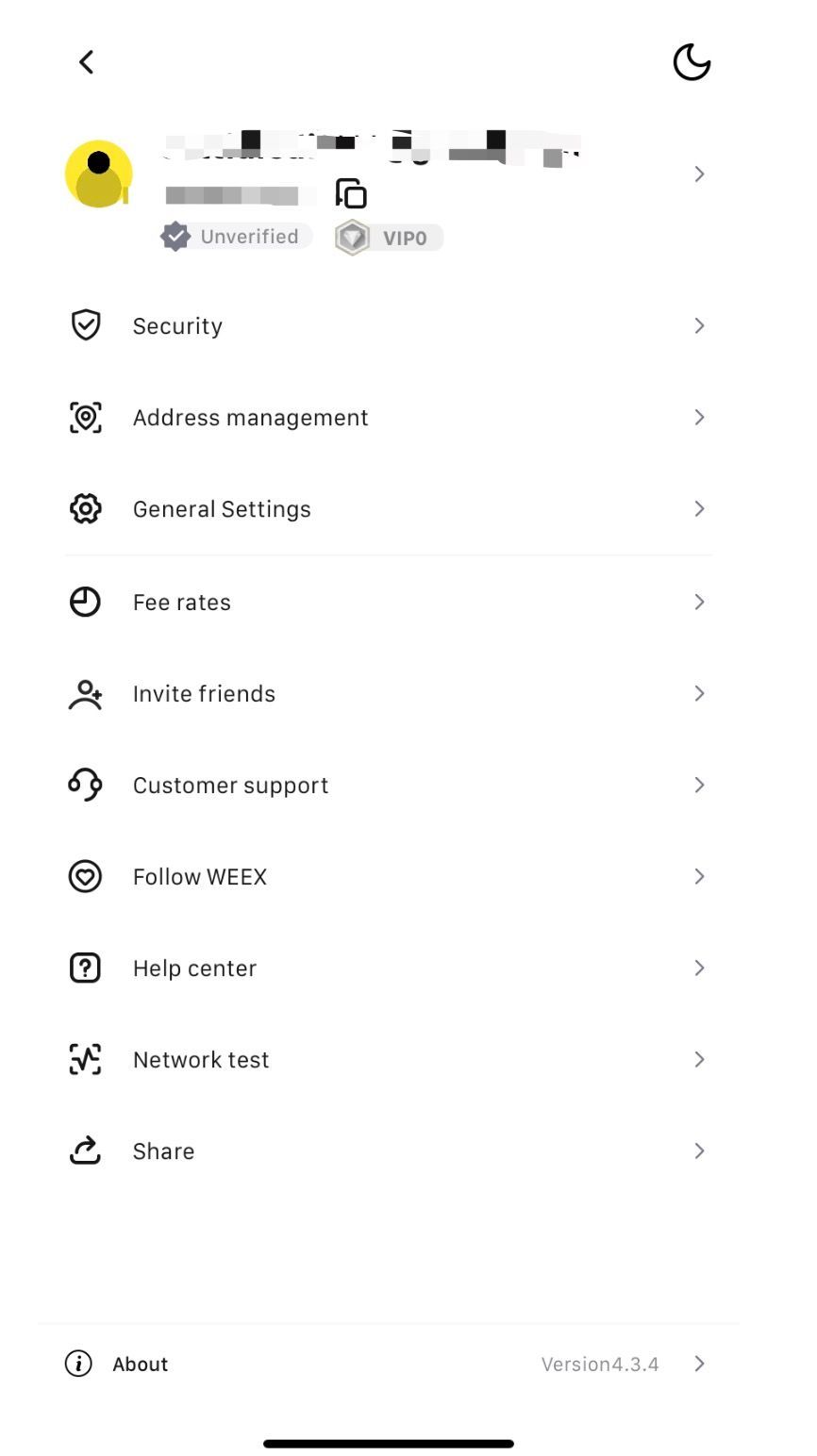Tap the Unverified status badge

click(x=235, y=237)
